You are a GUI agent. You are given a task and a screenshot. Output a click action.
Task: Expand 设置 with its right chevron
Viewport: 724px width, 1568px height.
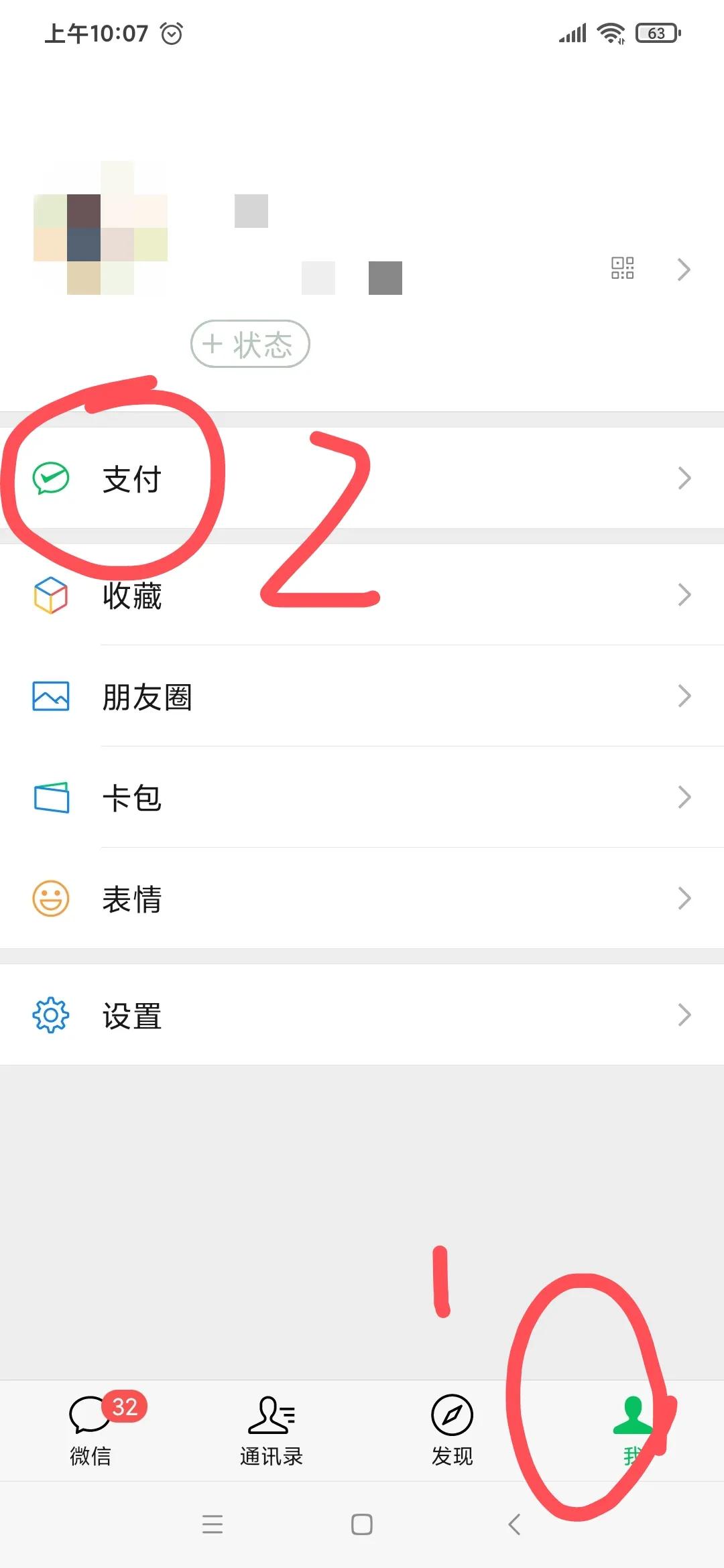(684, 1015)
